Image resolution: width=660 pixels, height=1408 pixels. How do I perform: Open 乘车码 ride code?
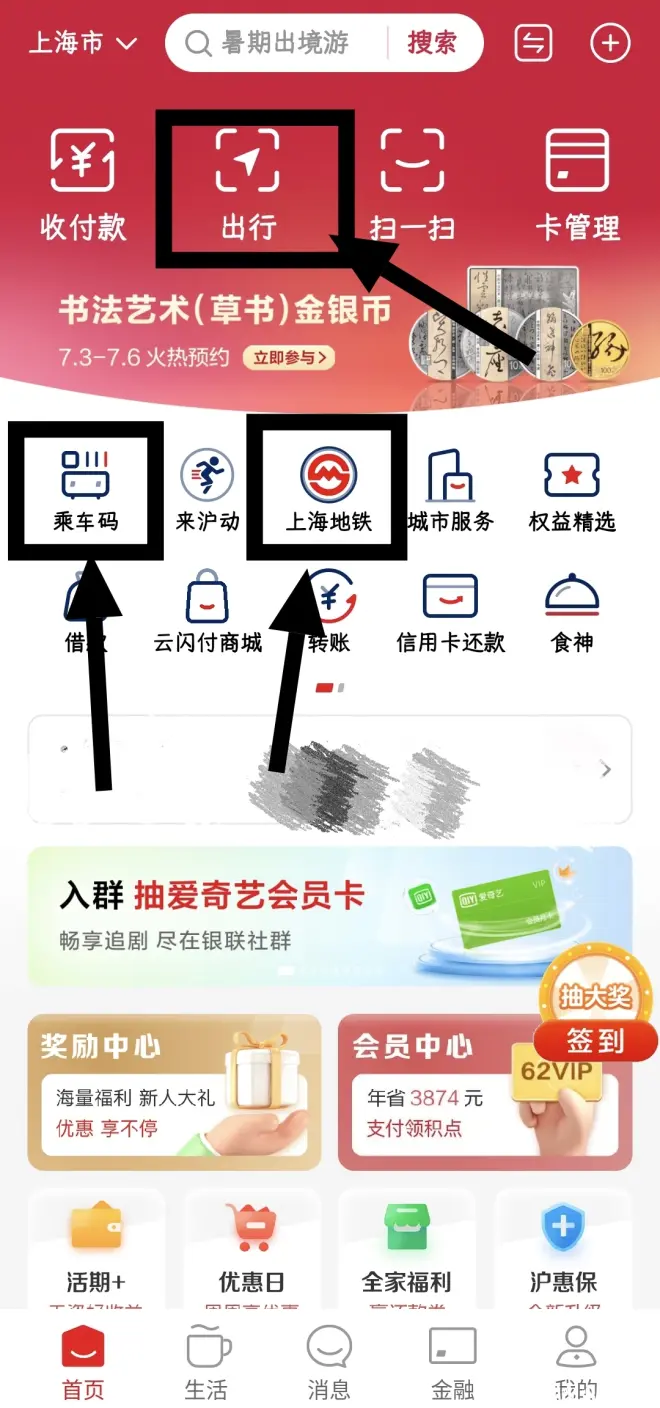[x=85, y=490]
